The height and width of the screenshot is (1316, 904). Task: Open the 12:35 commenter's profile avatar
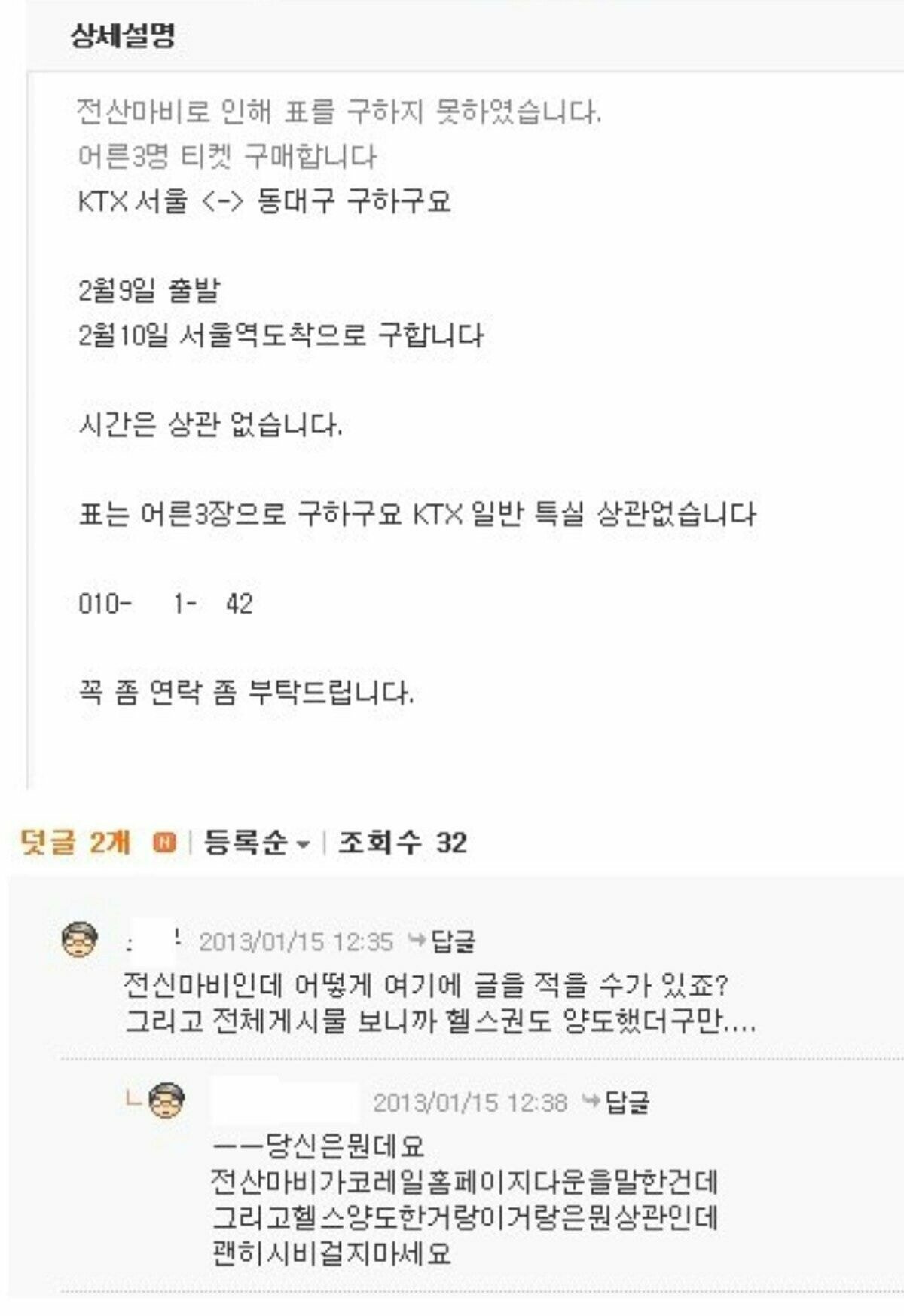(80, 939)
